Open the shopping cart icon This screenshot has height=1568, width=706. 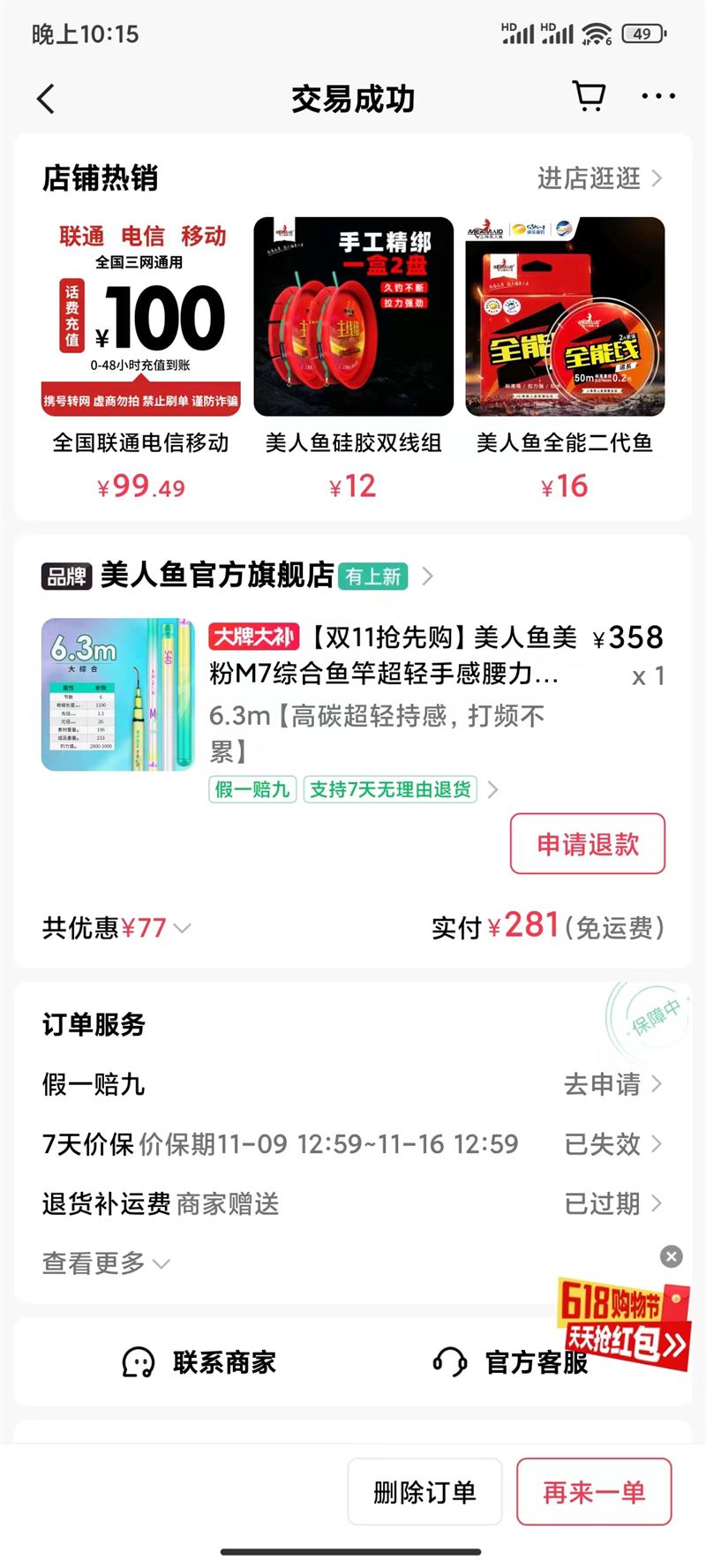(589, 96)
